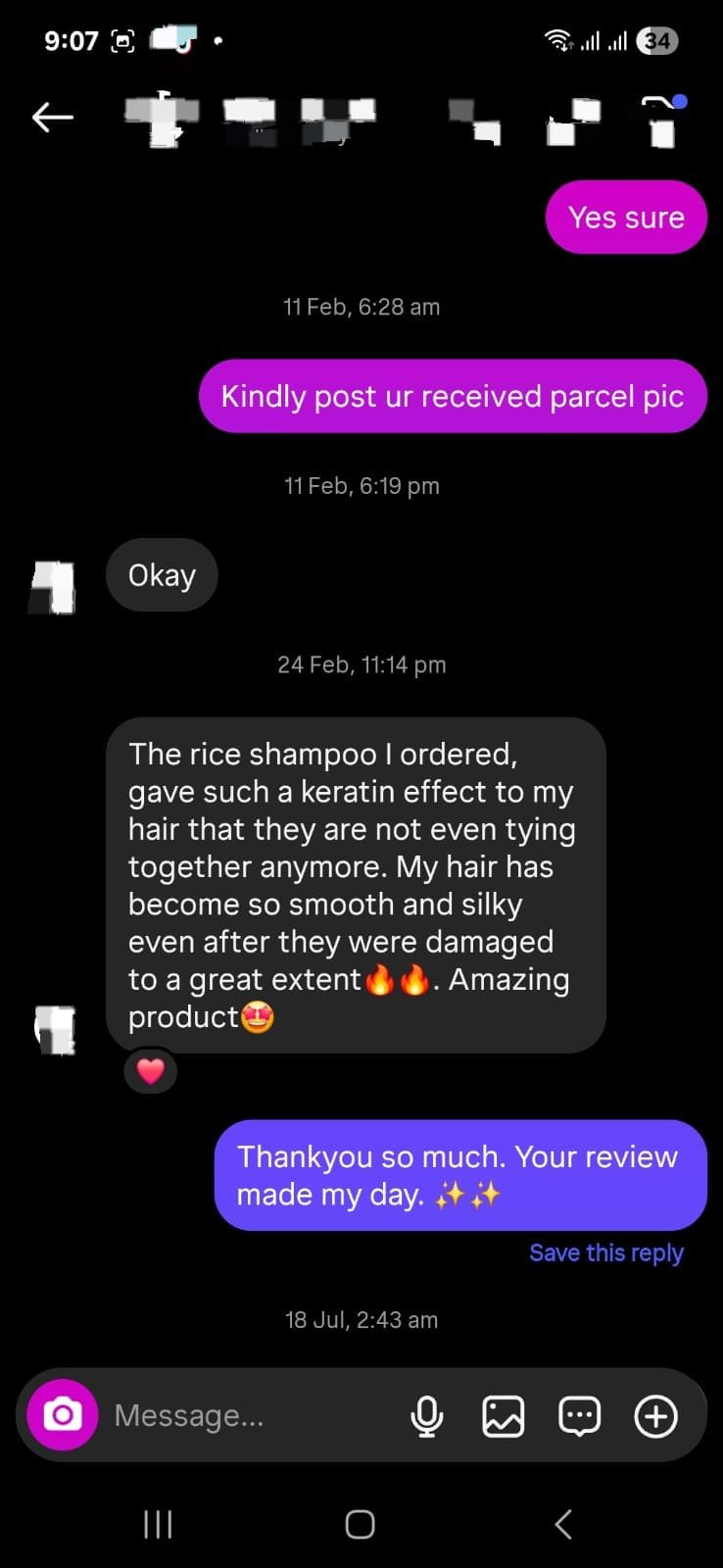
Task: Open recent apps from navigation bar
Action: point(158,1524)
